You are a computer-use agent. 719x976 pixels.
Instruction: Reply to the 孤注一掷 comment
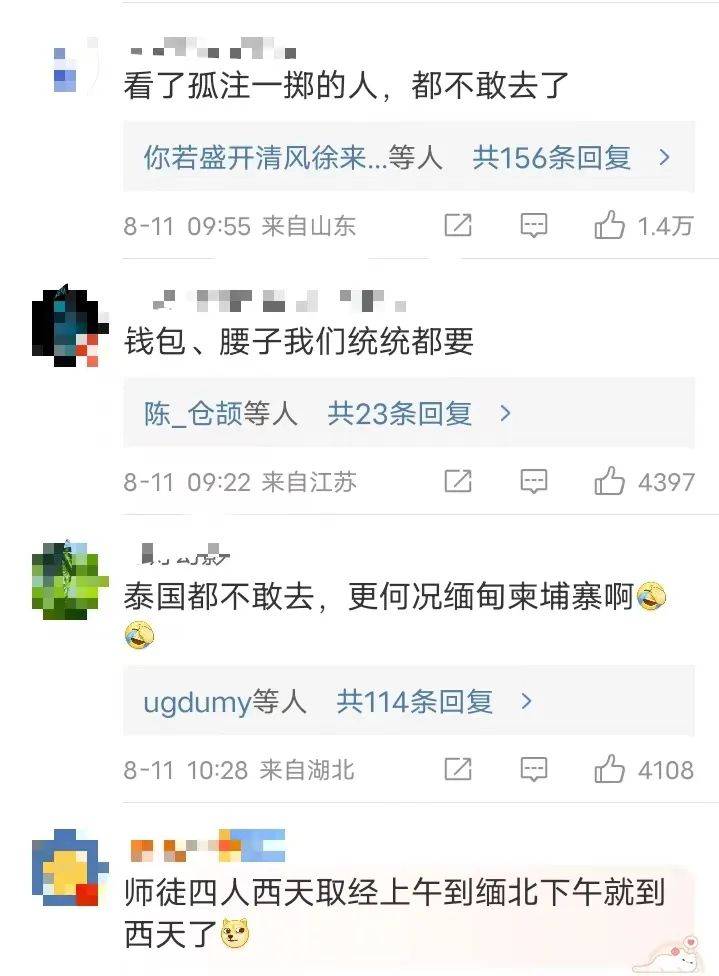pos(535,226)
